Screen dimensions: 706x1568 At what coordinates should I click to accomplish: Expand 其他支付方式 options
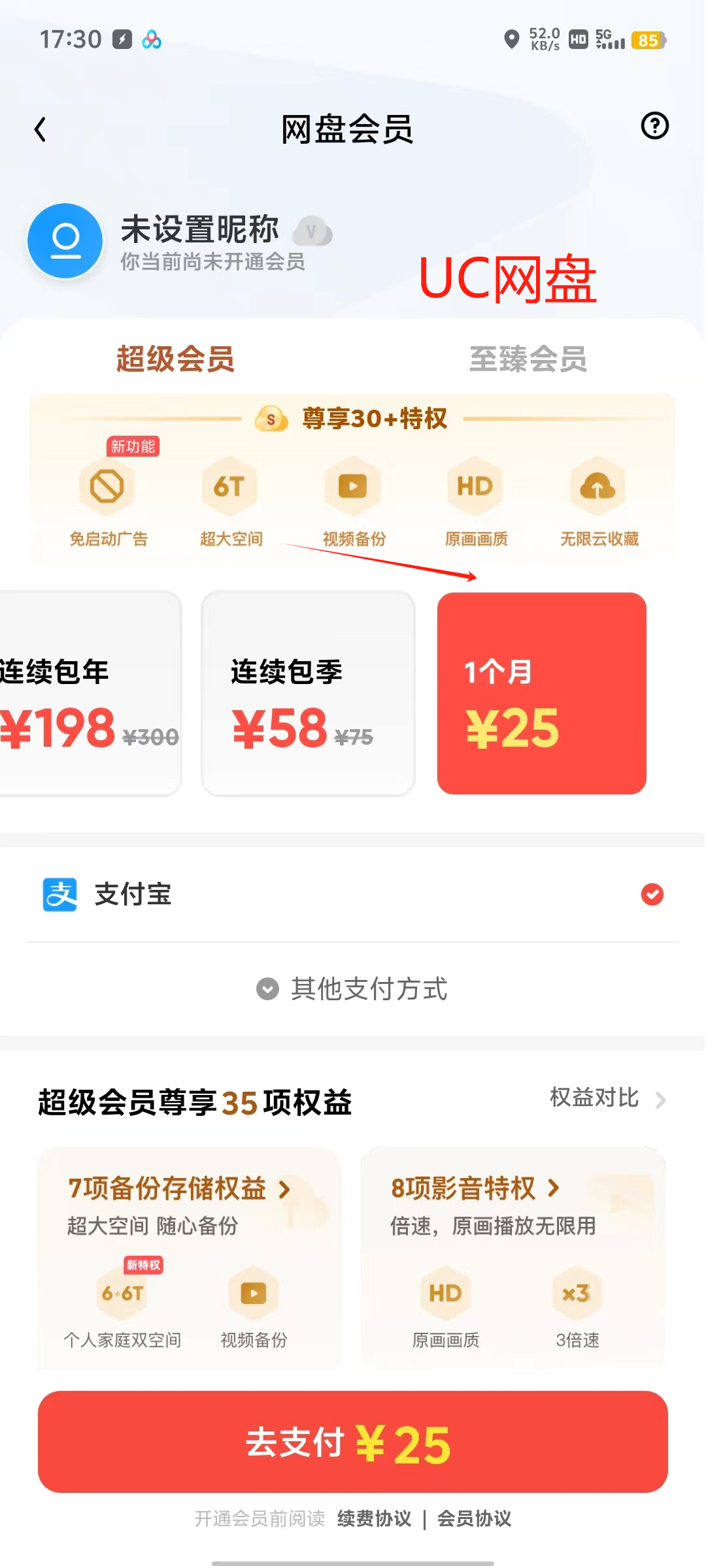(353, 988)
